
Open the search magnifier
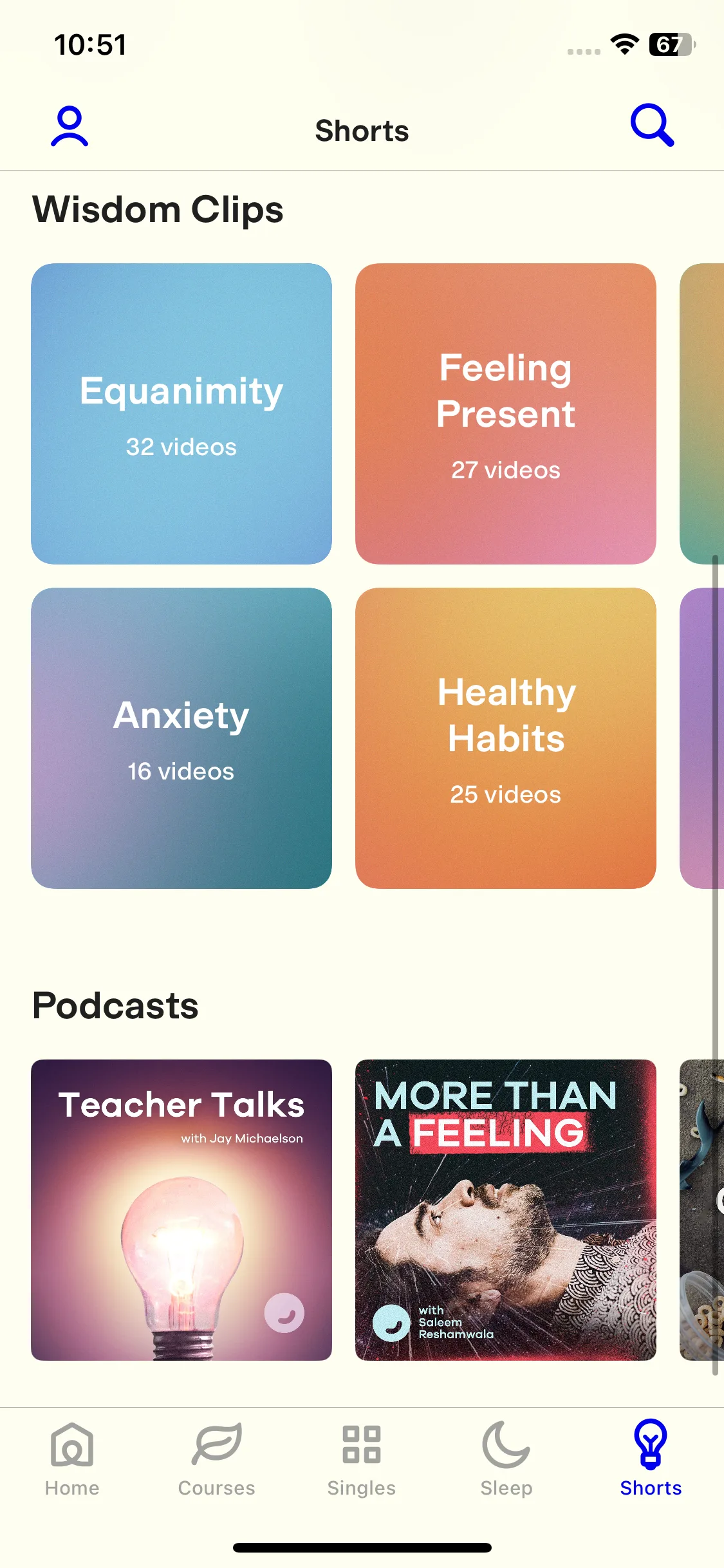(652, 126)
